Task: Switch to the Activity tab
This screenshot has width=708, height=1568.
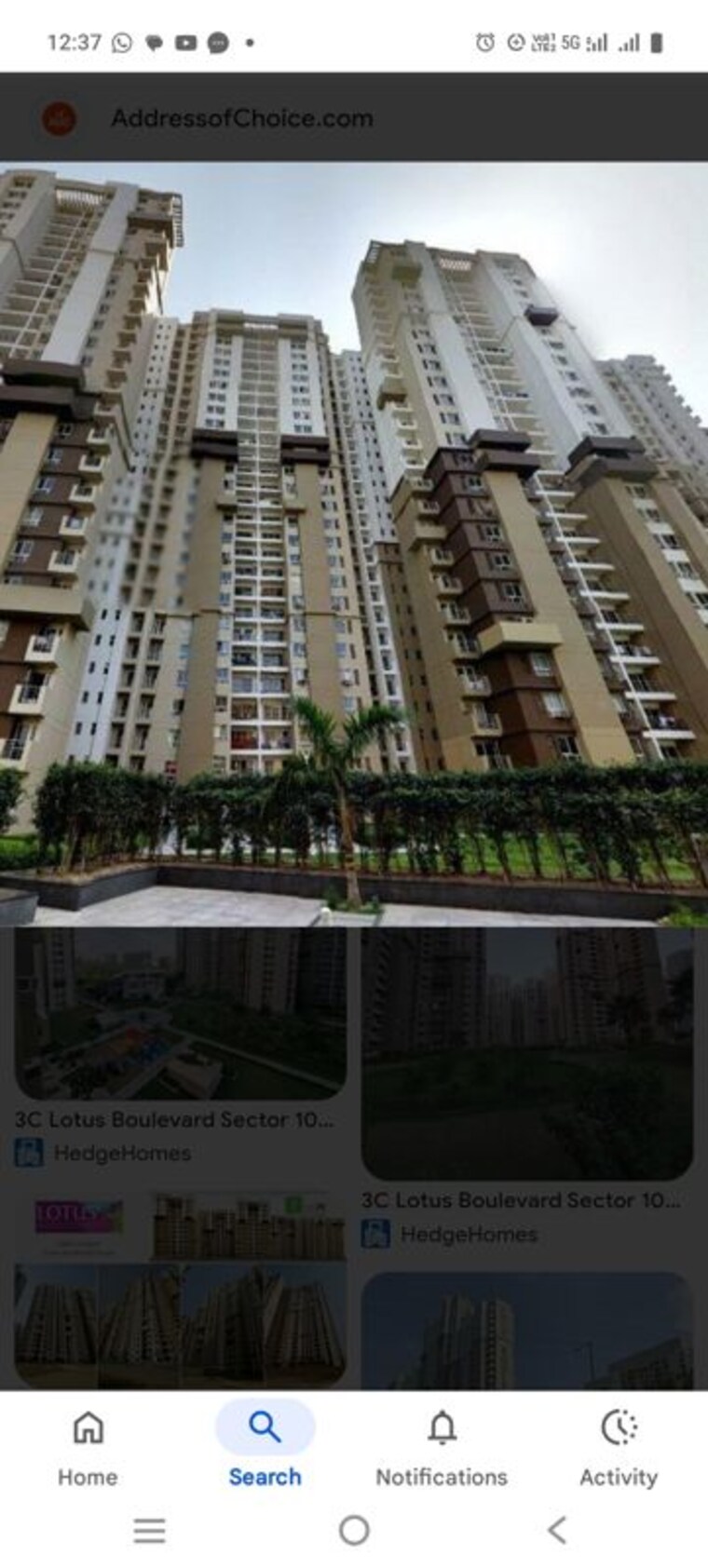Action: tap(619, 1446)
